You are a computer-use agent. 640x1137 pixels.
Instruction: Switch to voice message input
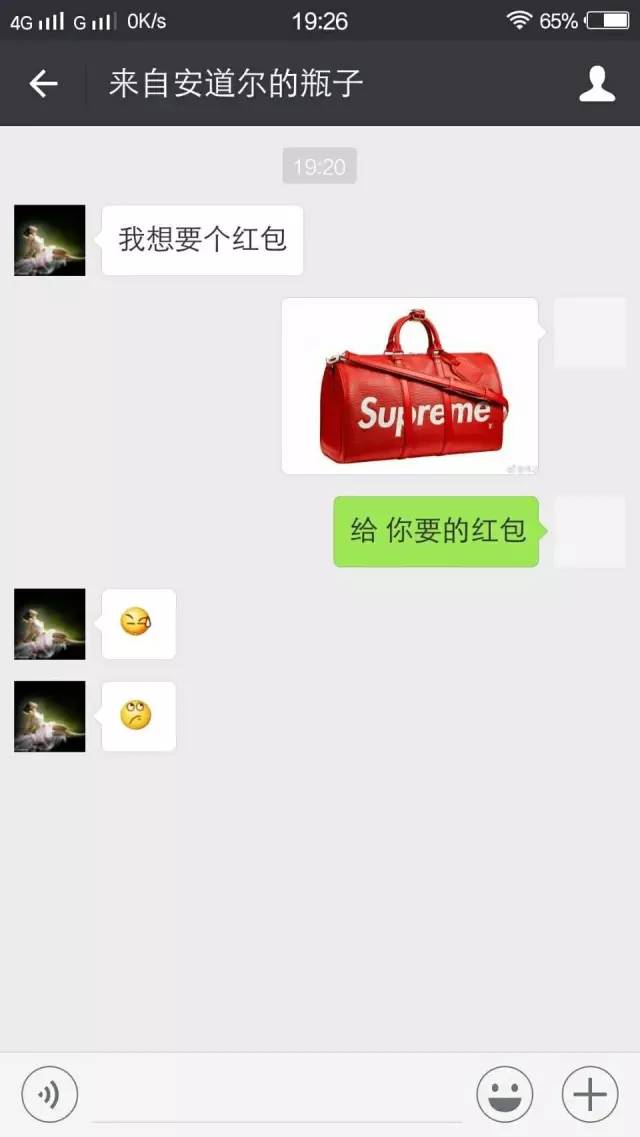(49, 1095)
